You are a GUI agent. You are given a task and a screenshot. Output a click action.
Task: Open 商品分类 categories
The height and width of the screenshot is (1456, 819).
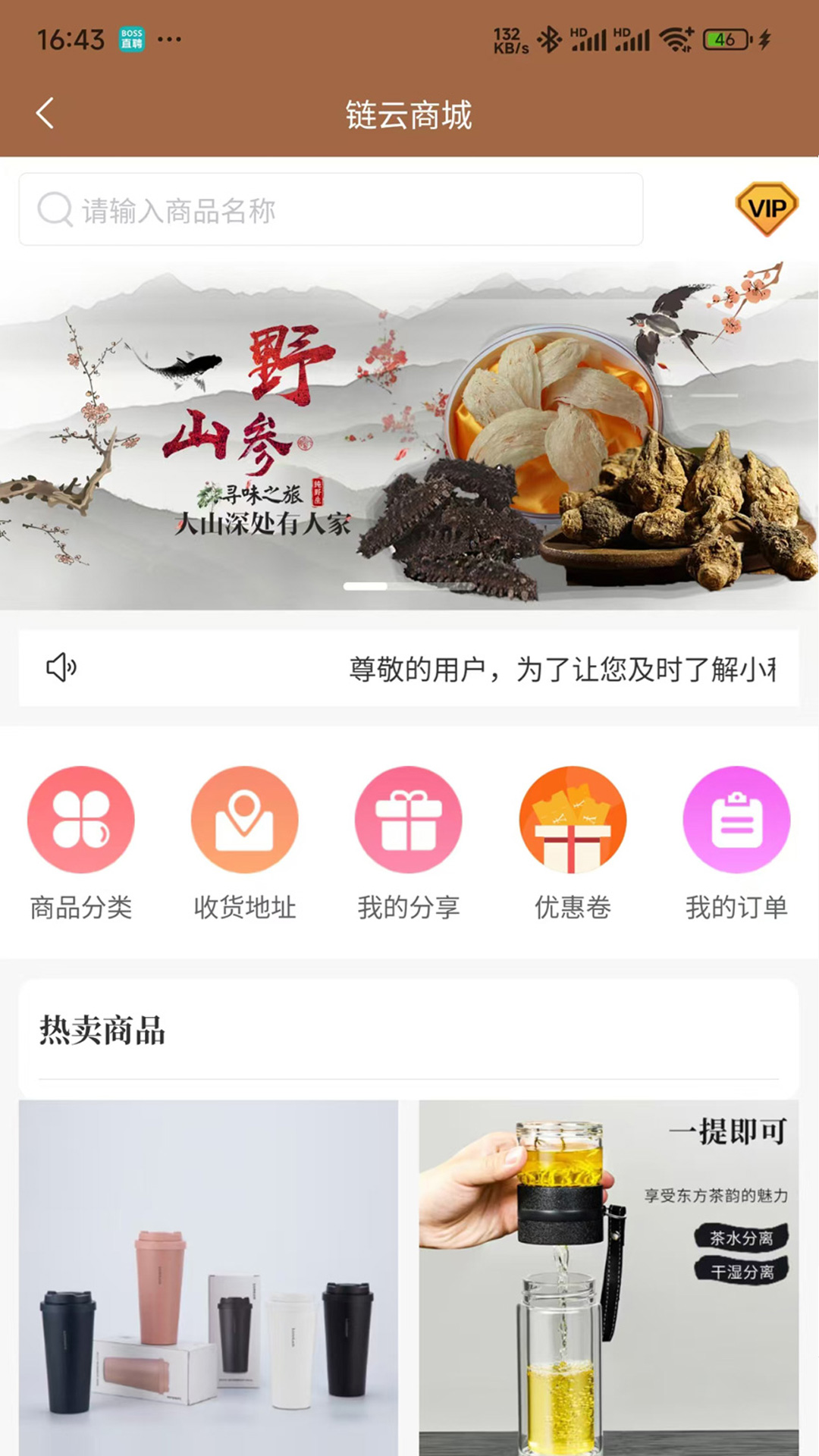81,843
